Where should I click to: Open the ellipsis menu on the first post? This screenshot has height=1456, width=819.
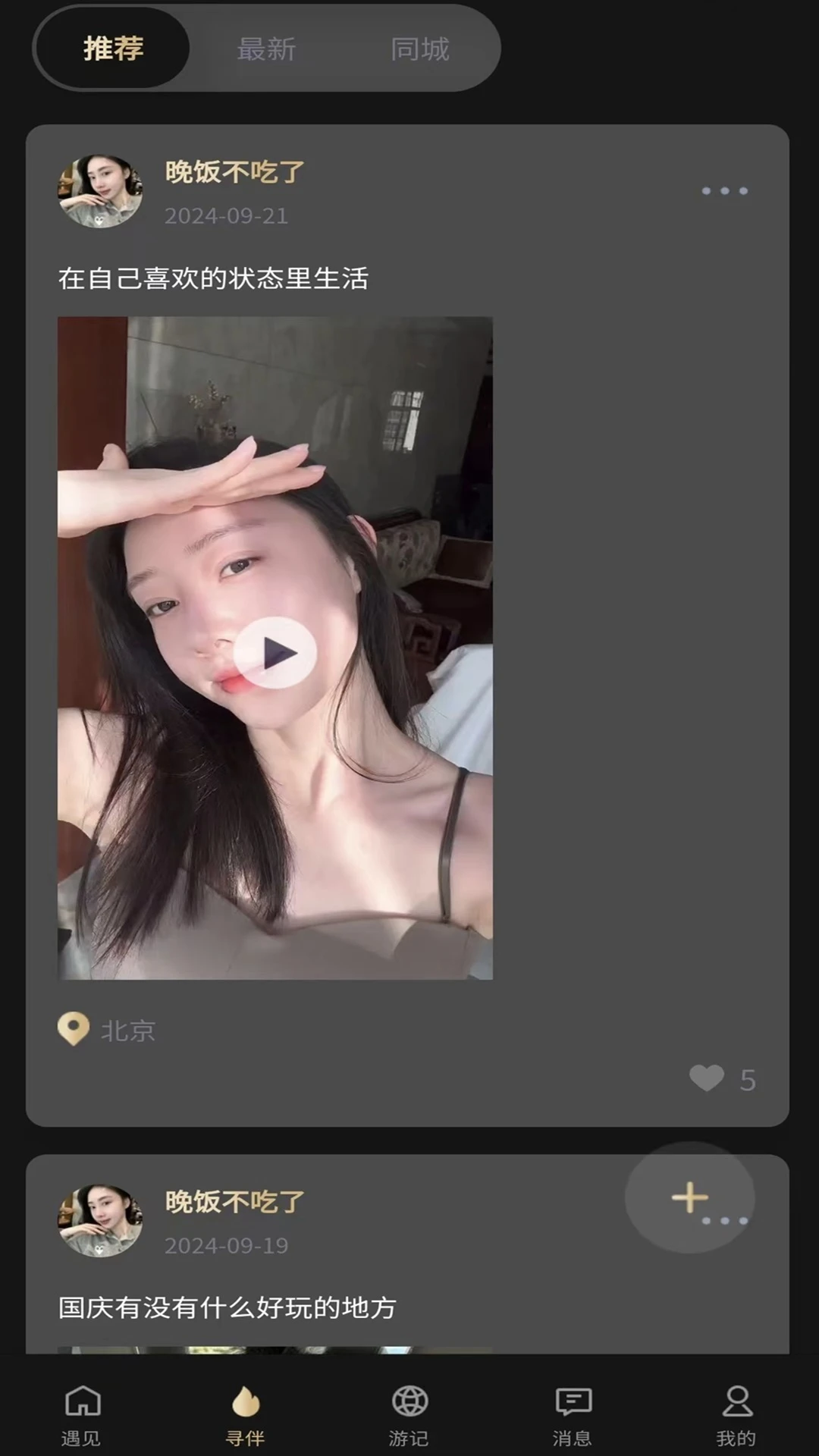(726, 191)
